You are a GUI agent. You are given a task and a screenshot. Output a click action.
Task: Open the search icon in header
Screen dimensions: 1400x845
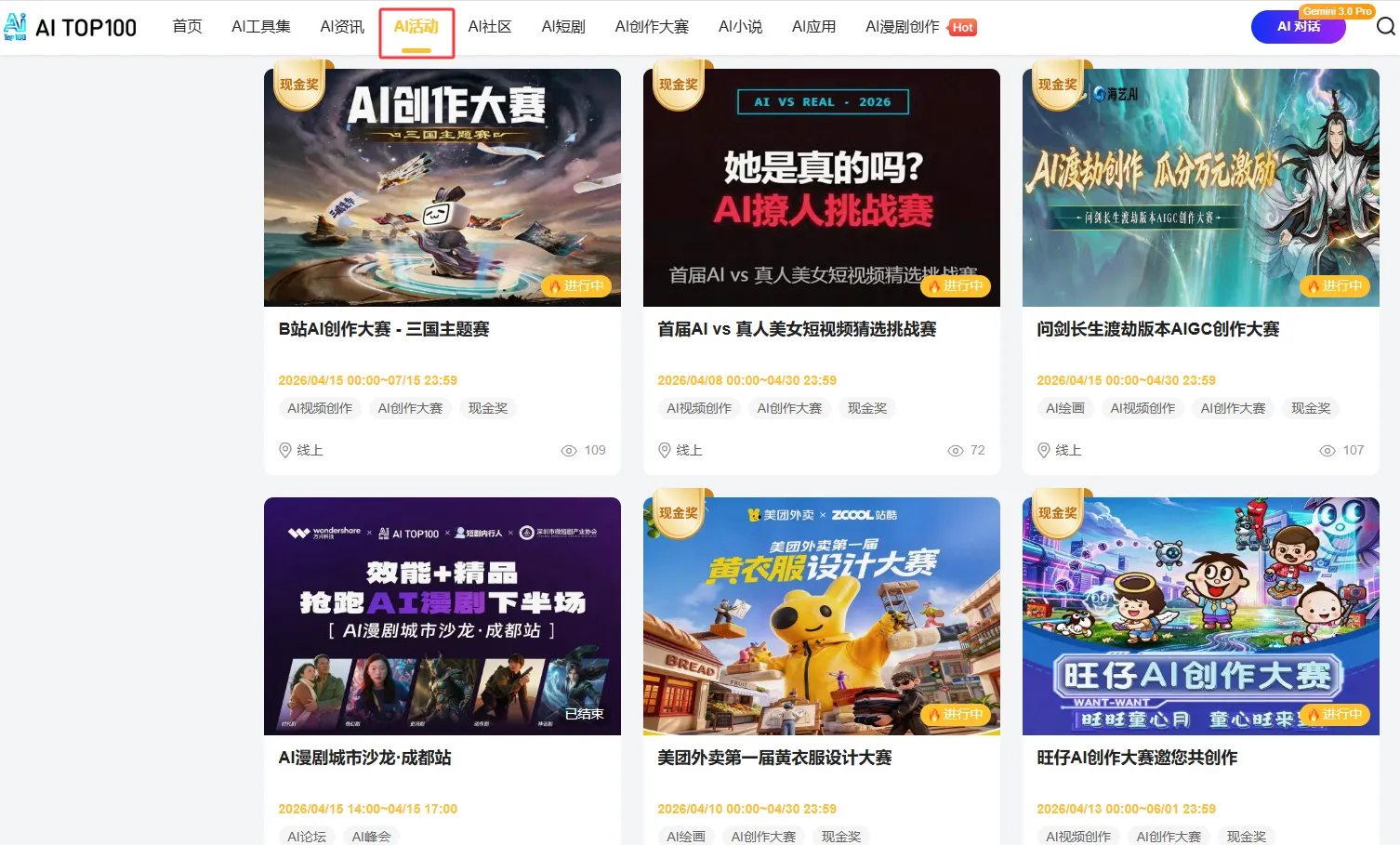click(1385, 27)
